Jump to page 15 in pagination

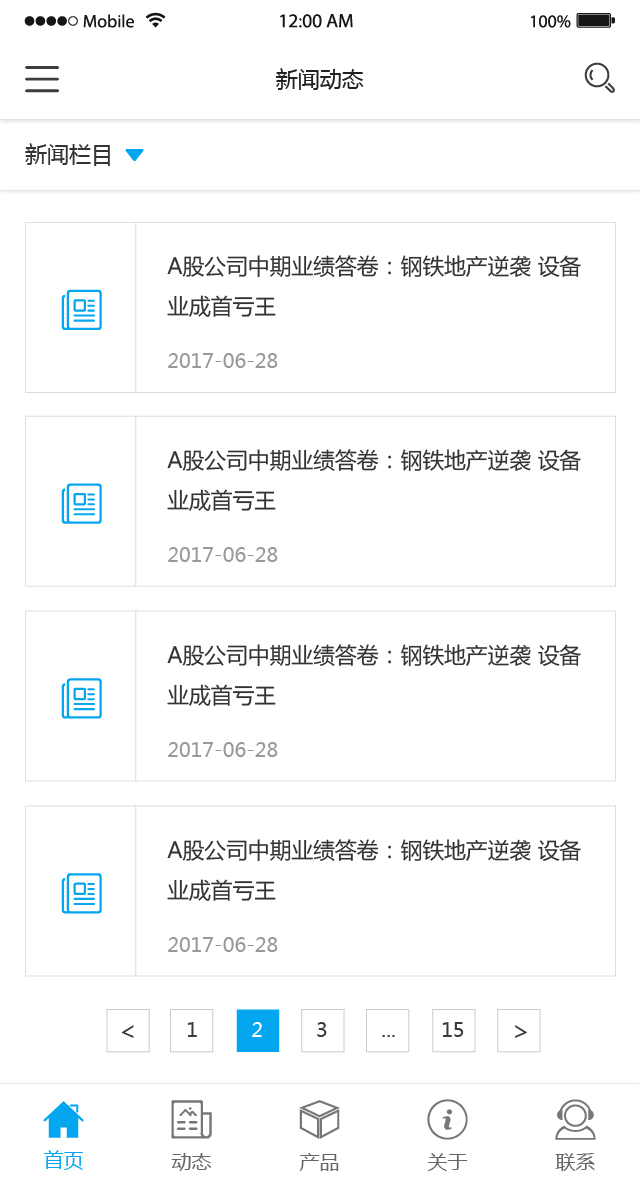click(453, 1030)
